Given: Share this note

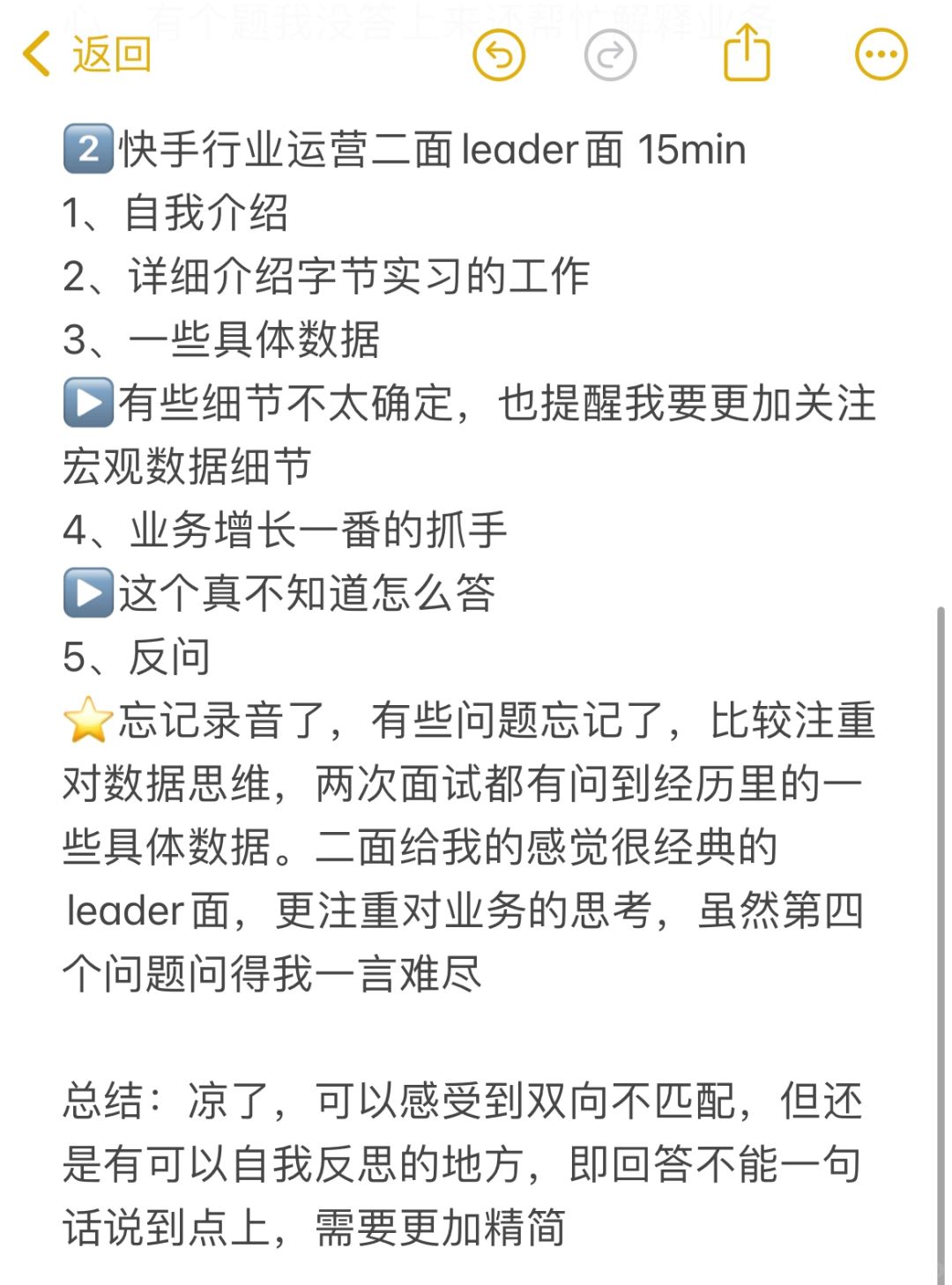Looking at the screenshot, I should 747,53.
